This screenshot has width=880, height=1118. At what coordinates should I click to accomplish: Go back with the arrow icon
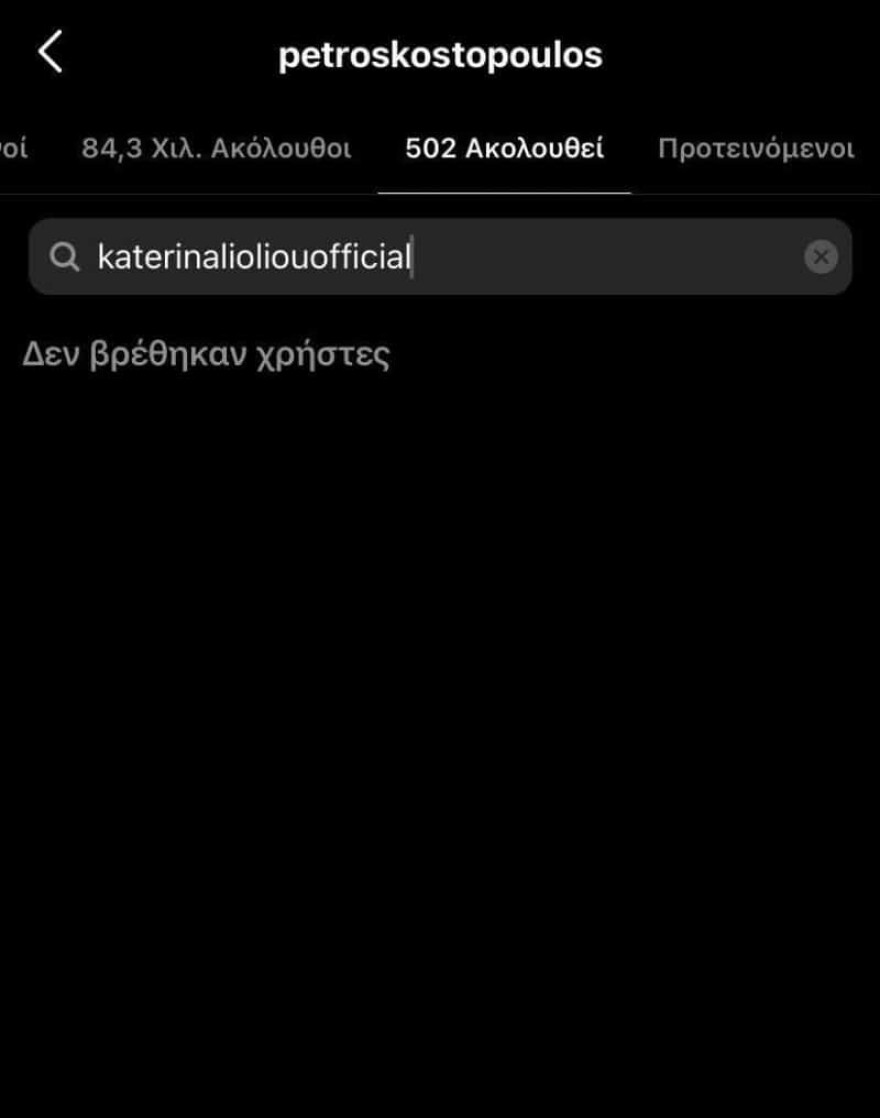click(x=50, y=52)
